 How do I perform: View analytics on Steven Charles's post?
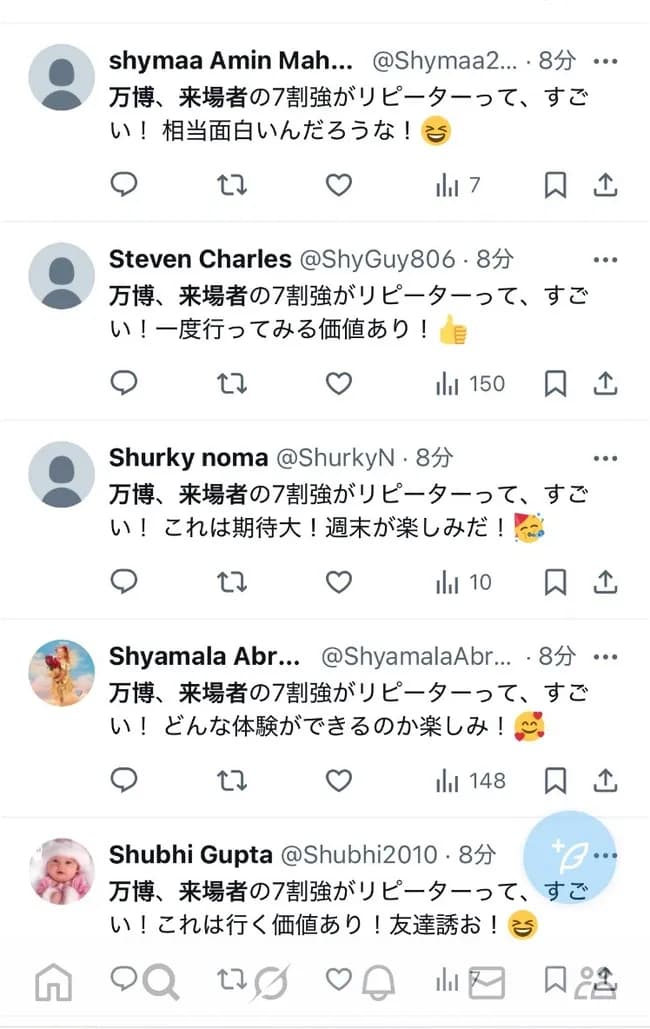click(470, 384)
